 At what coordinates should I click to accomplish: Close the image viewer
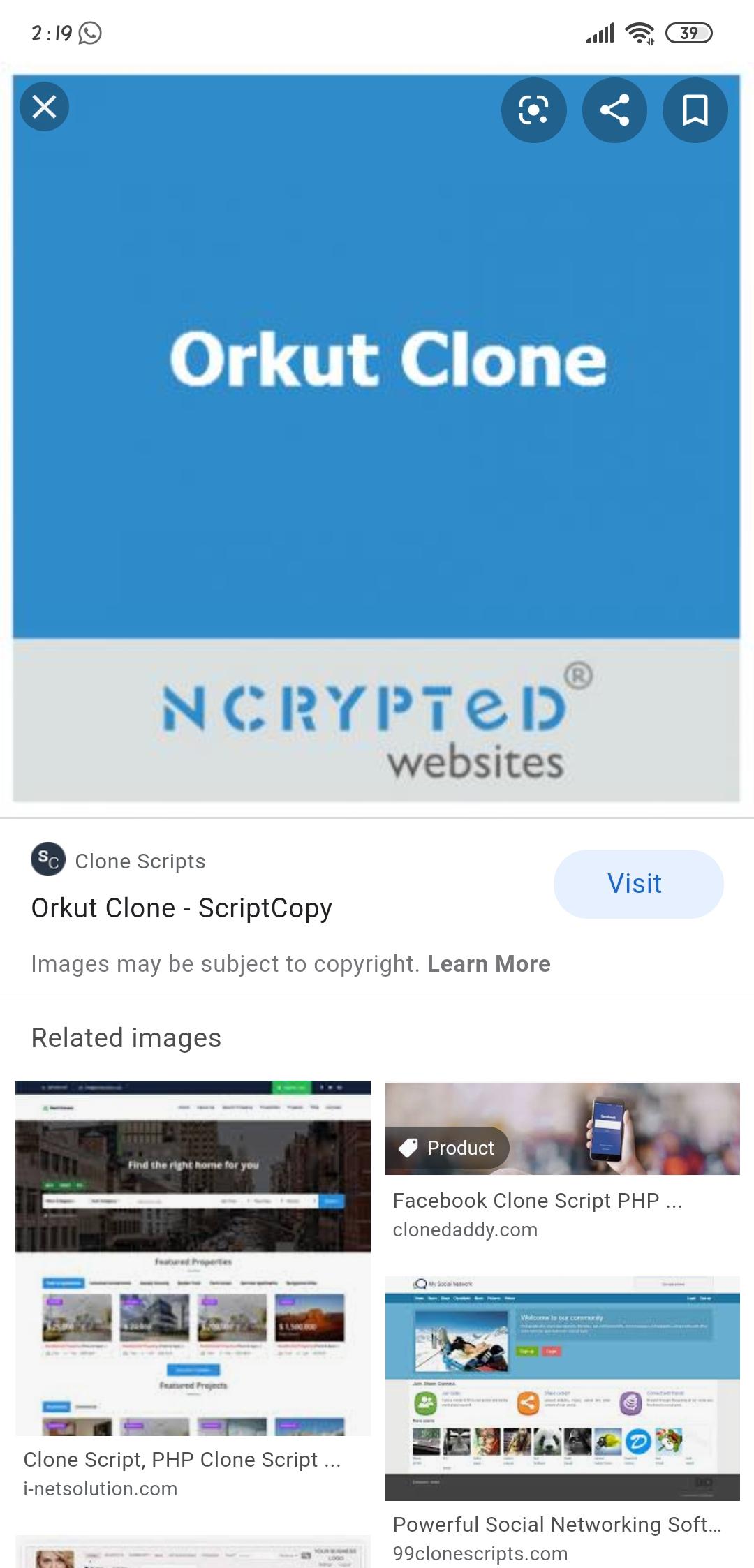[x=44, y=108]
